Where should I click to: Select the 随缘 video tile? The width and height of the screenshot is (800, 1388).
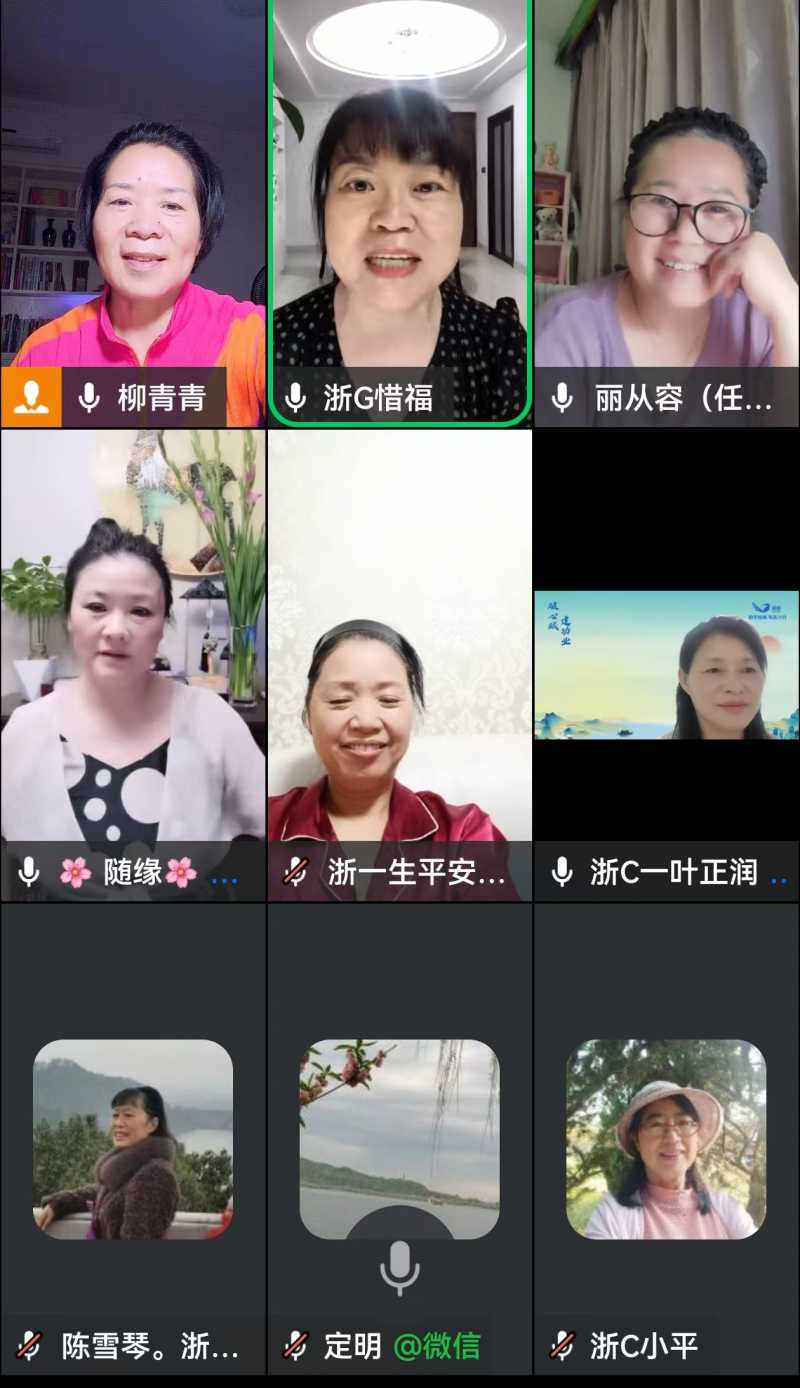(133, 665)
